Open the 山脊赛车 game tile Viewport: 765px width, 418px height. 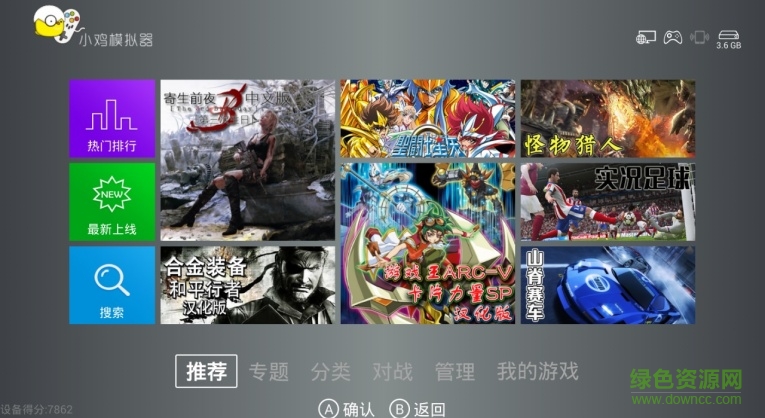point(607,285)
